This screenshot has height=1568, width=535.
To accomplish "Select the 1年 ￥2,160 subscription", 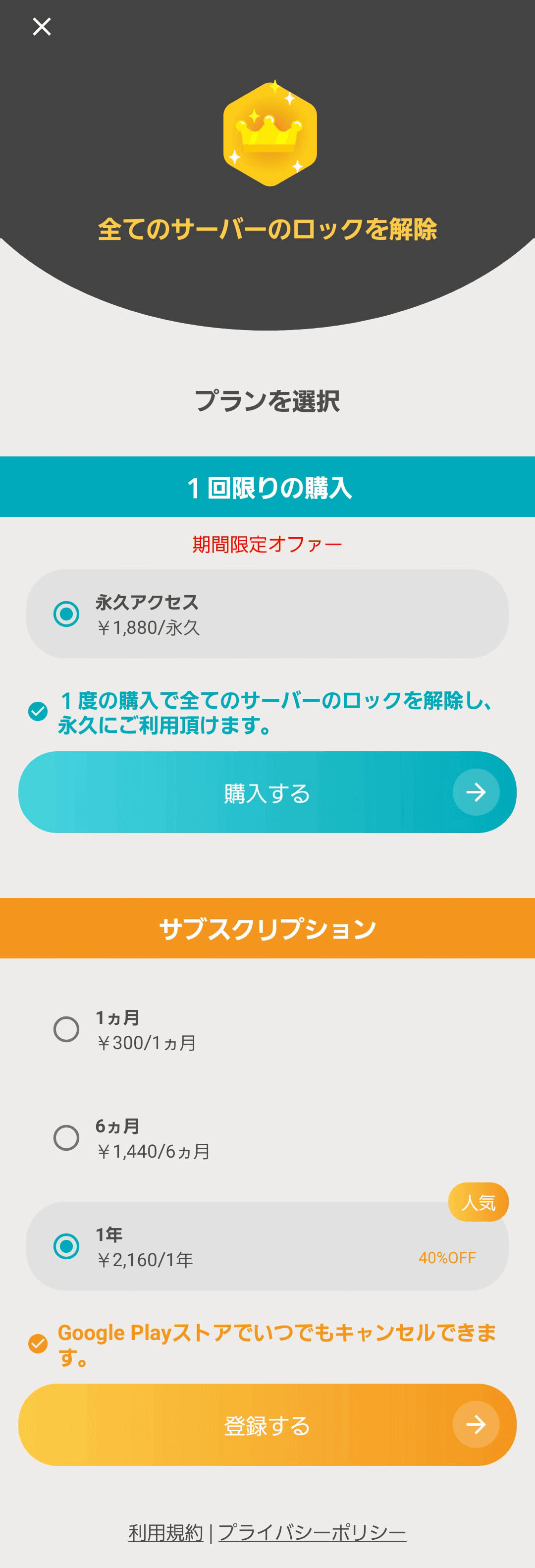I will [267, 1246].
